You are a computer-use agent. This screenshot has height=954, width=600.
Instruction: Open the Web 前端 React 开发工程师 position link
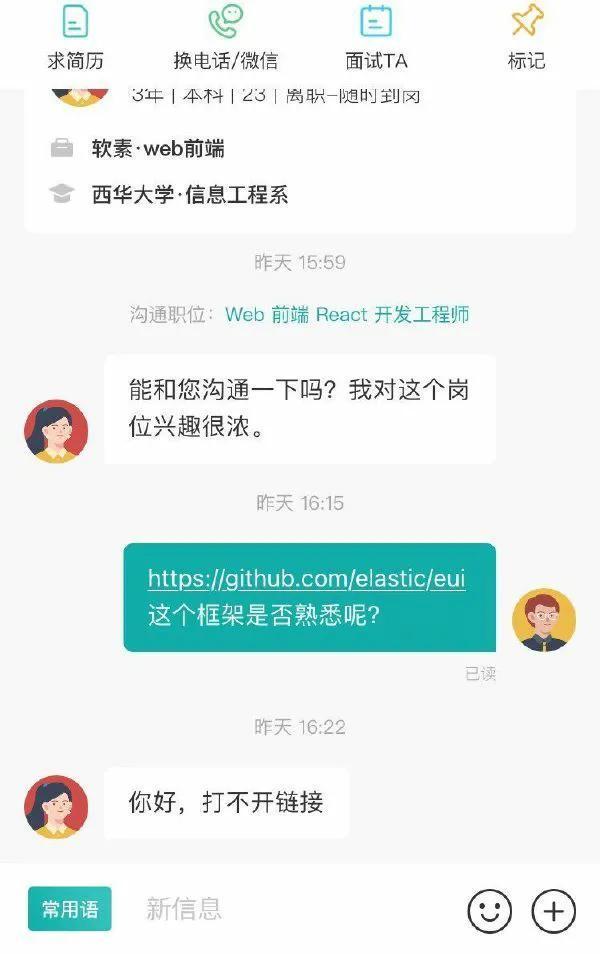tap(347, 314)
